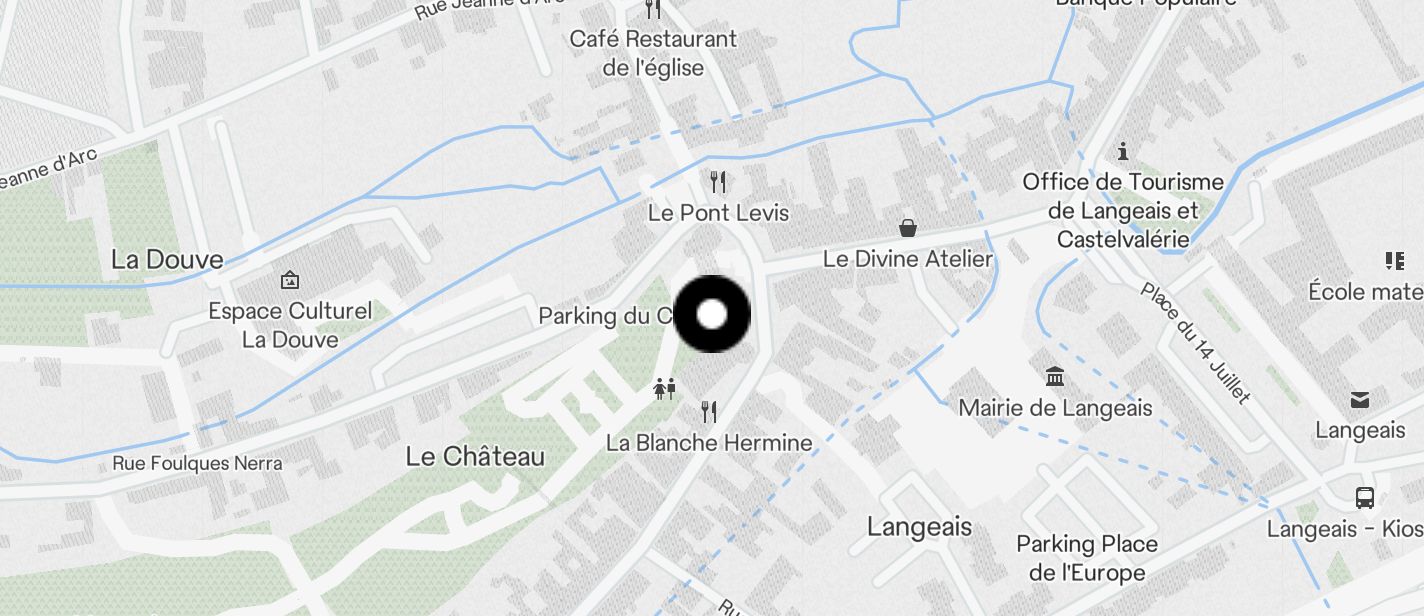Tap the black location marker at map center
The image size is (1424, 616).
[x=712, y=314]
